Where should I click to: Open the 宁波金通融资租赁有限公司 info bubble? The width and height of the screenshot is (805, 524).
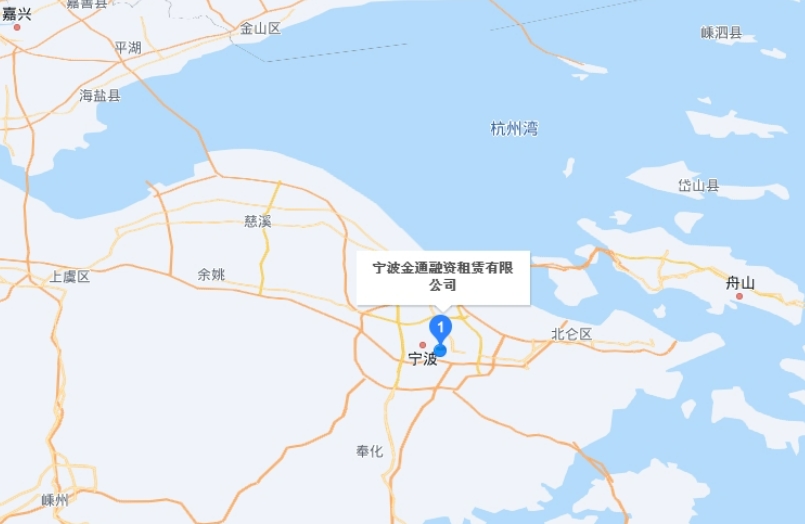tap(443, 277)
